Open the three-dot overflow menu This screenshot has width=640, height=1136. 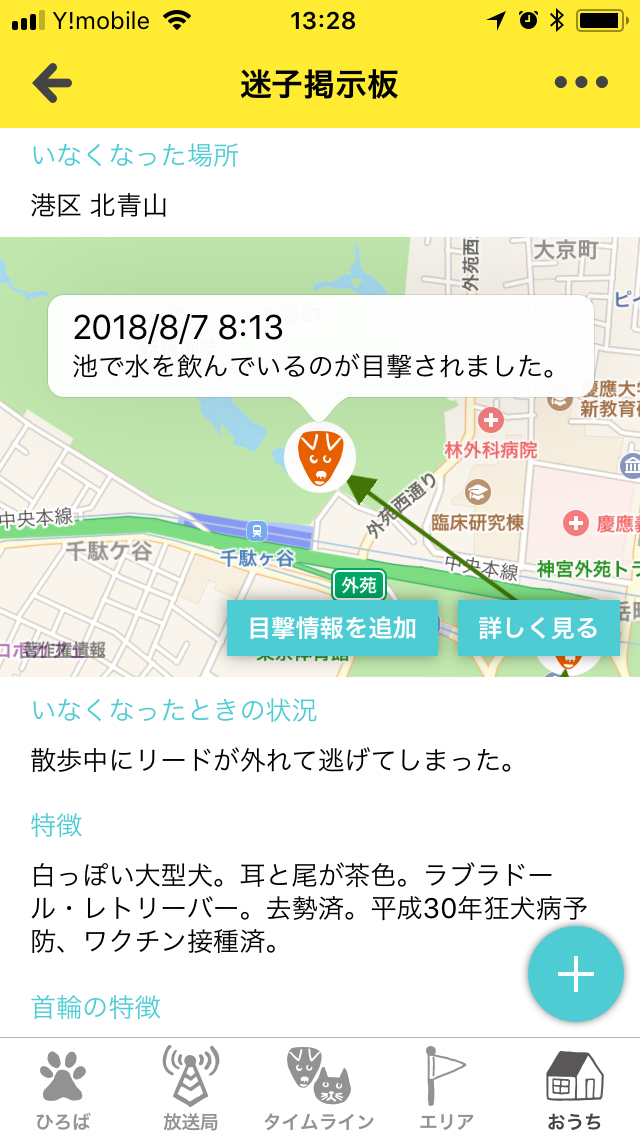coord(581,83)
